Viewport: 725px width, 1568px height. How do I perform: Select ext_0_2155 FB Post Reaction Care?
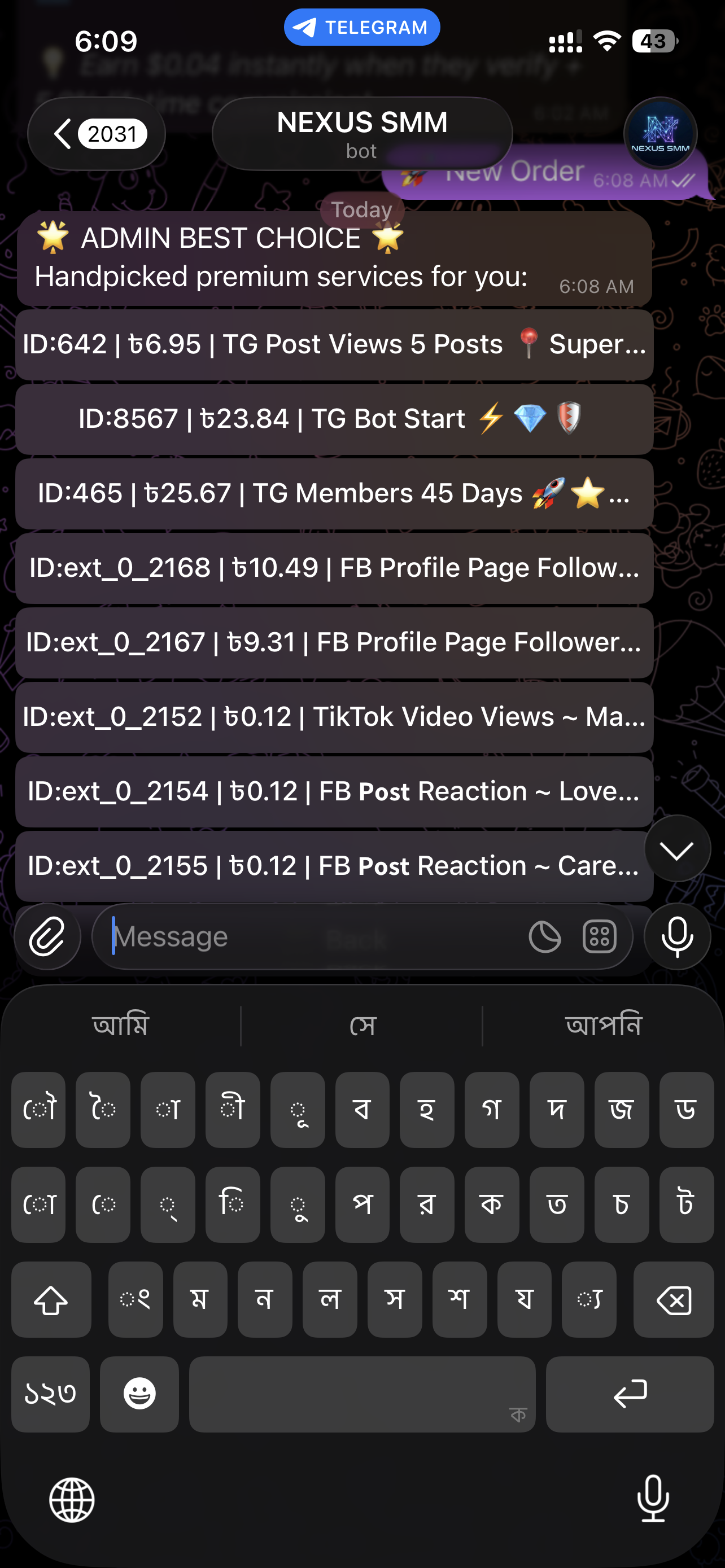334,866
